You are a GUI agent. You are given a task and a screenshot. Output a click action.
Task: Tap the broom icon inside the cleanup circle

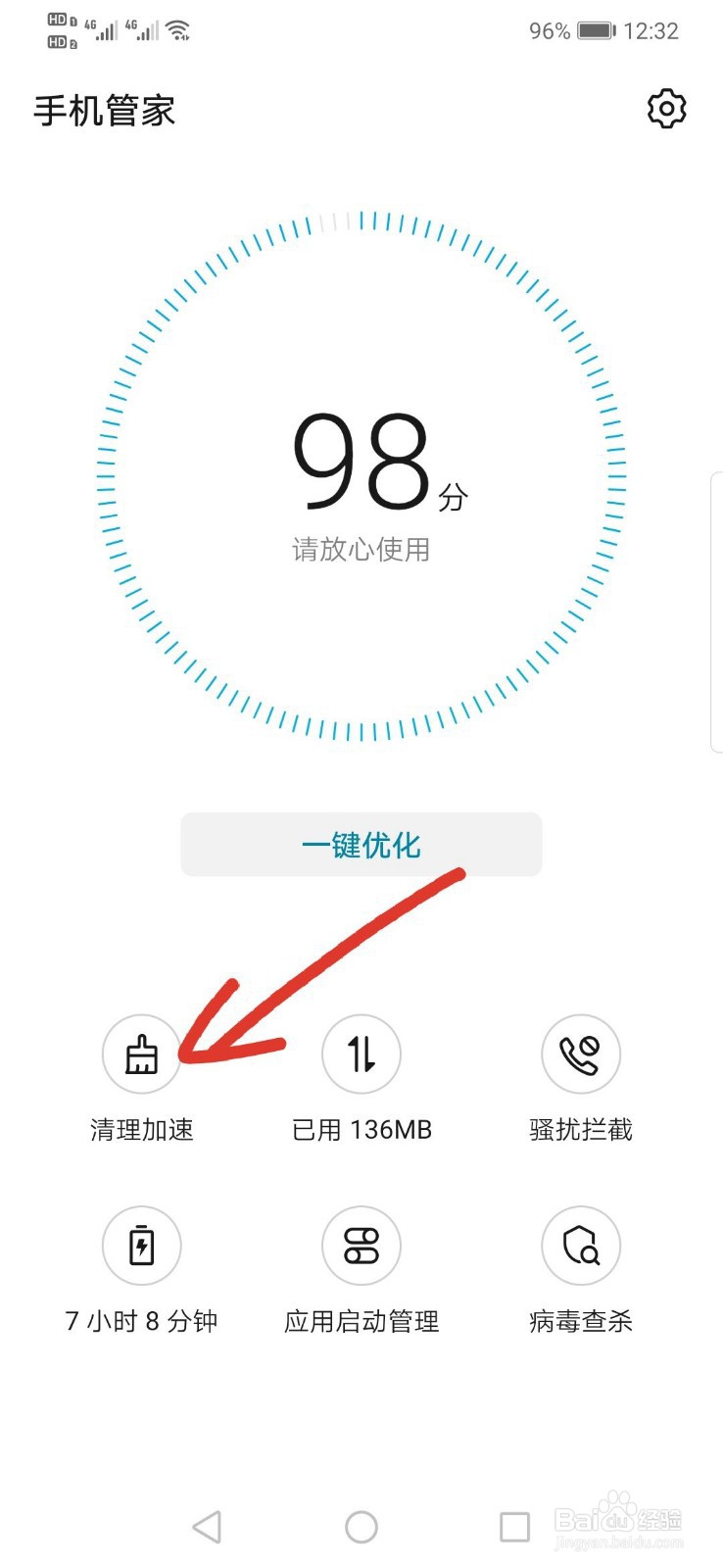(x=141, y=1054)
